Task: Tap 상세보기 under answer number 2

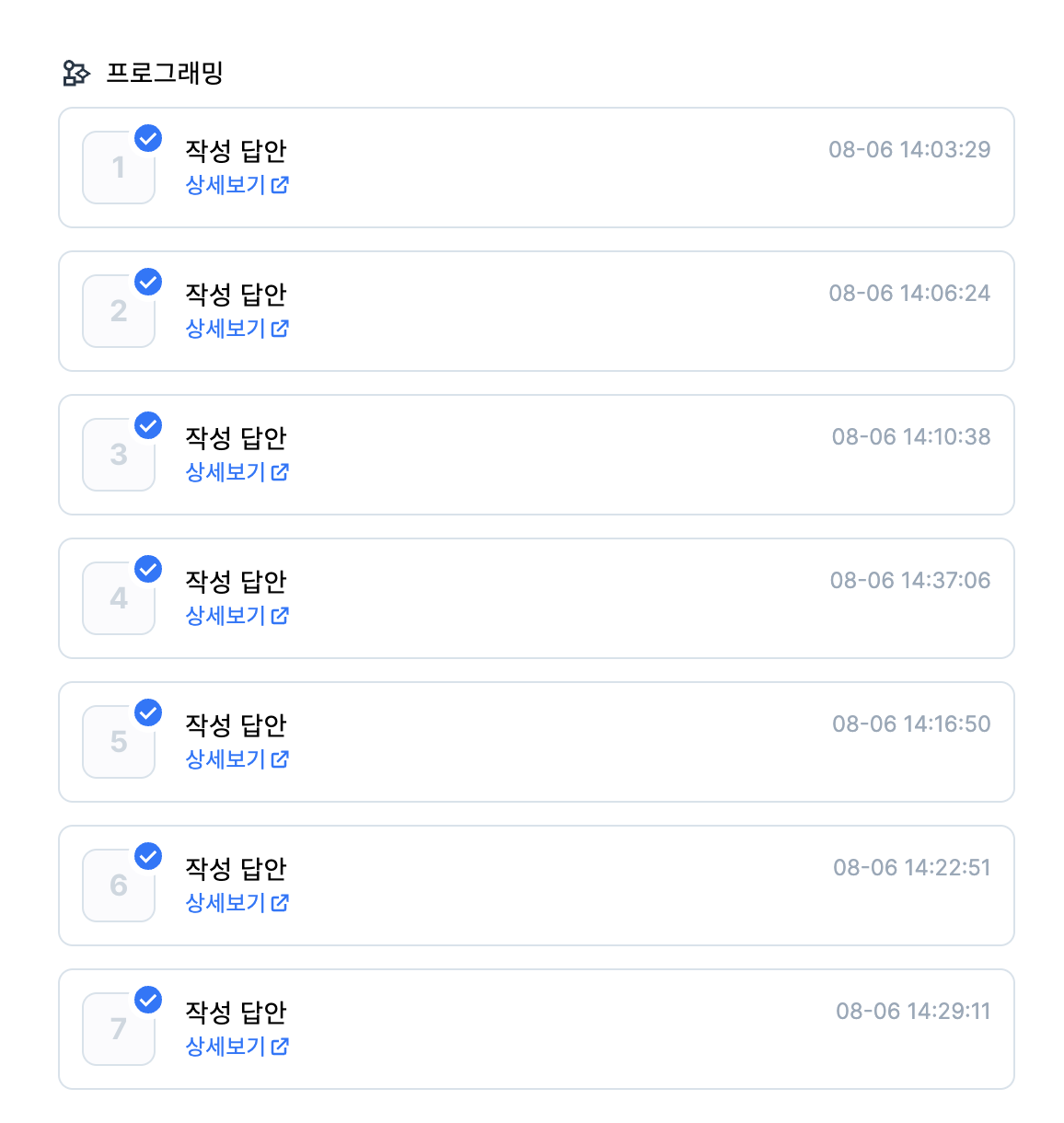Action: tap(237, 329)
